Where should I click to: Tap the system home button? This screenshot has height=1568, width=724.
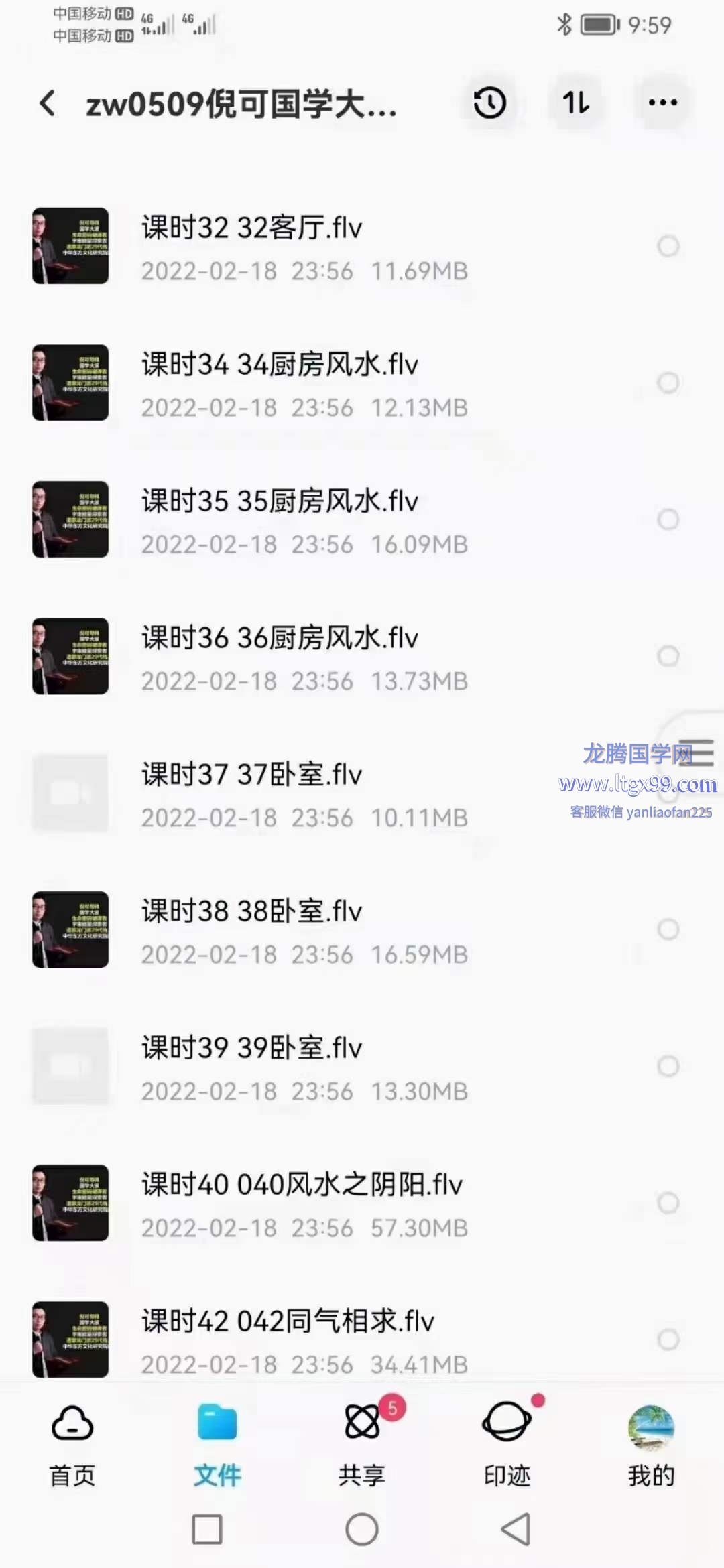(x=362, y=1529)
